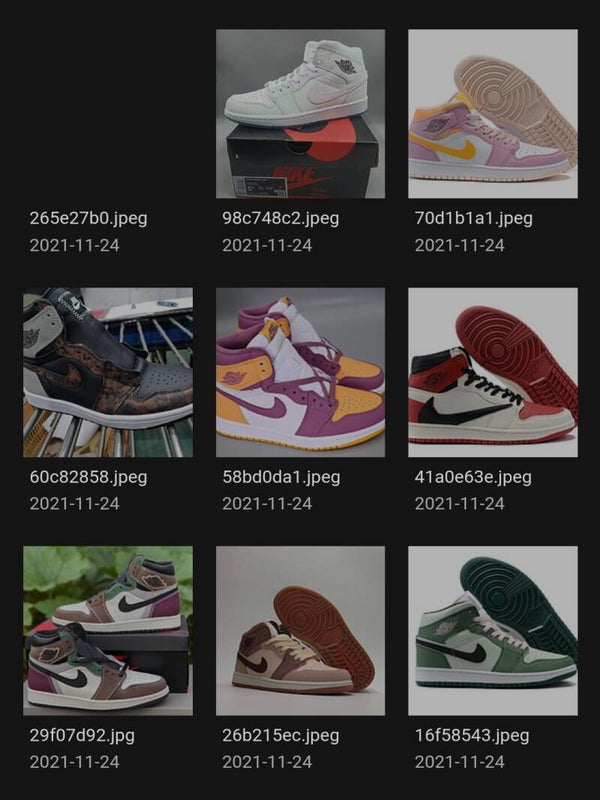This screenshot has height=800, width=600.
Task: Open pink sneaker image 70d1b1a1.jpeg
Action: click(x=492, y=113)
